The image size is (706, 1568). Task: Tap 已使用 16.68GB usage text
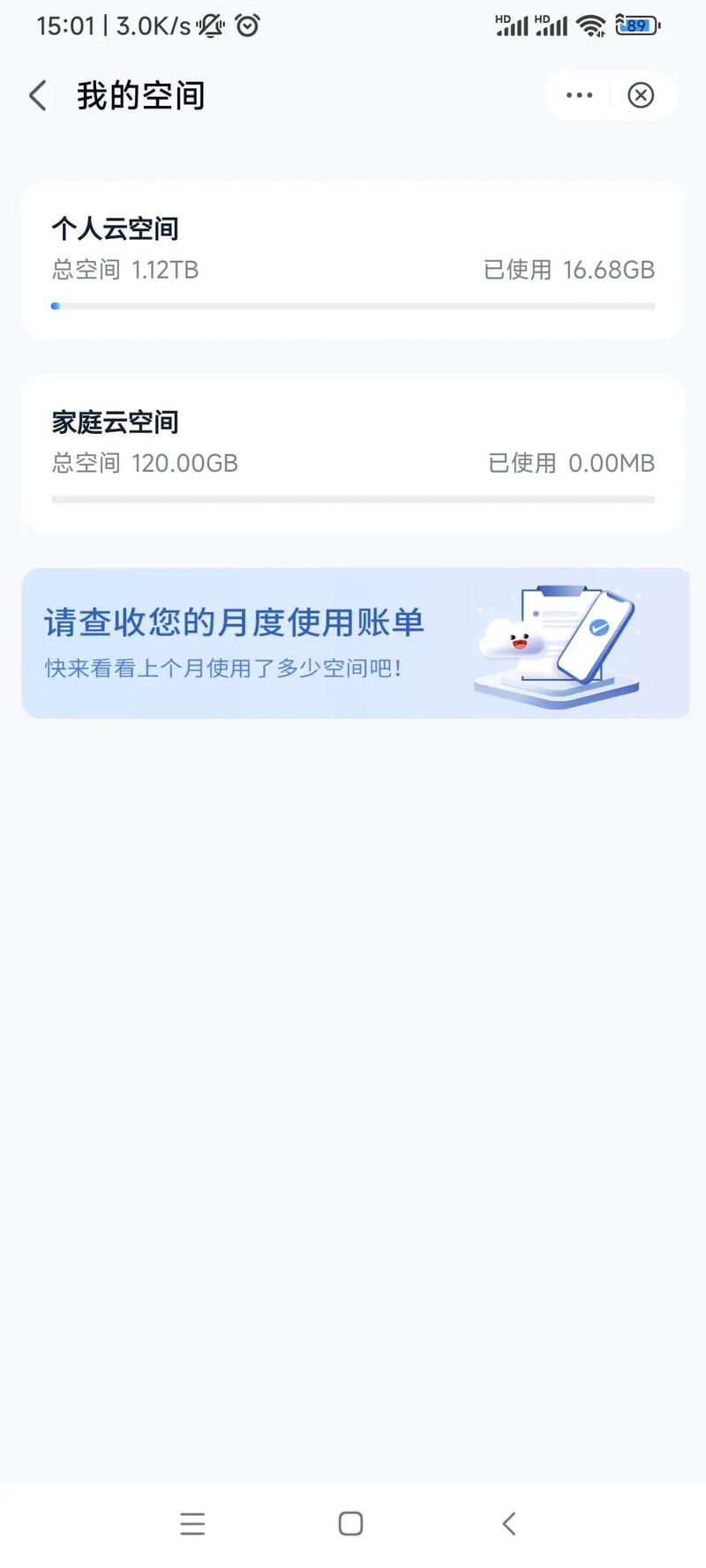click(568, 270)
